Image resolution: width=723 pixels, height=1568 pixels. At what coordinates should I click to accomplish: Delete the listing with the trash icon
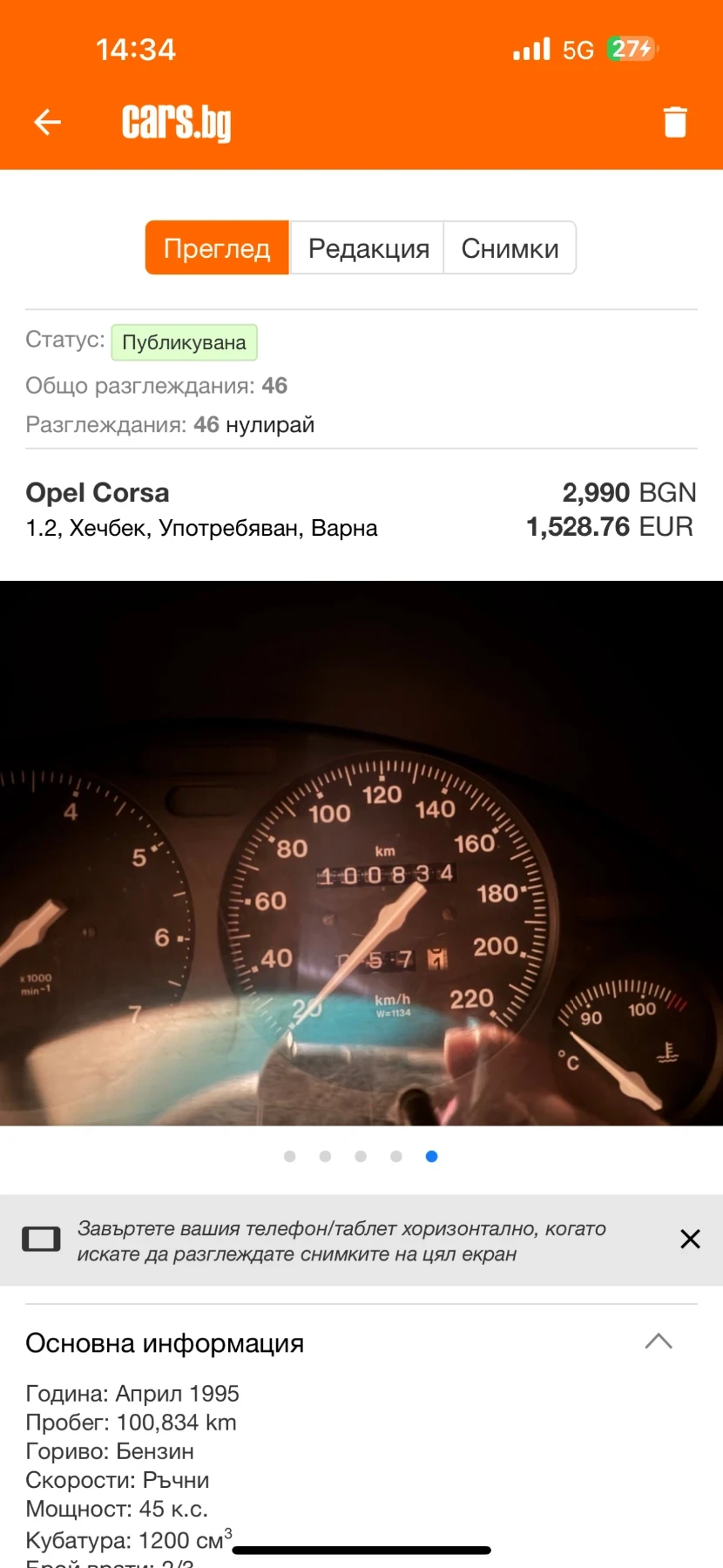coord(675,122)
